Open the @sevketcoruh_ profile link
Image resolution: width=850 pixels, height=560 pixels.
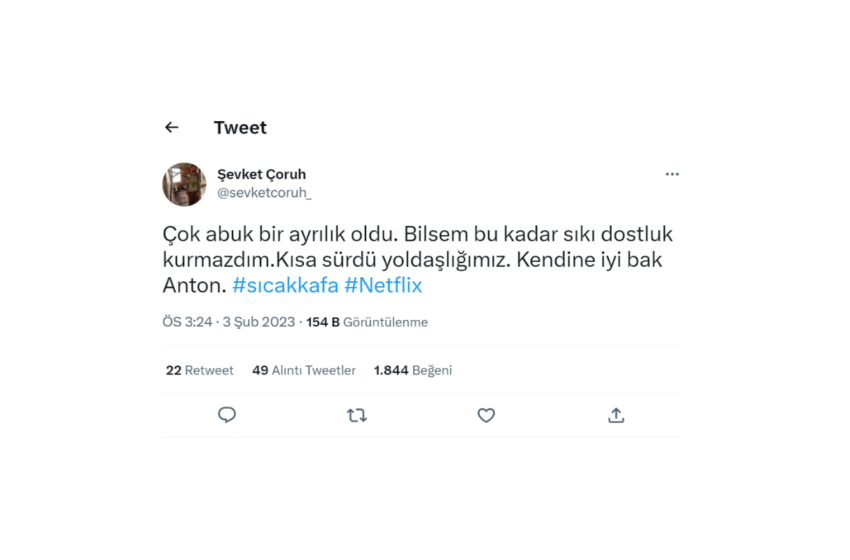(264, 193)
